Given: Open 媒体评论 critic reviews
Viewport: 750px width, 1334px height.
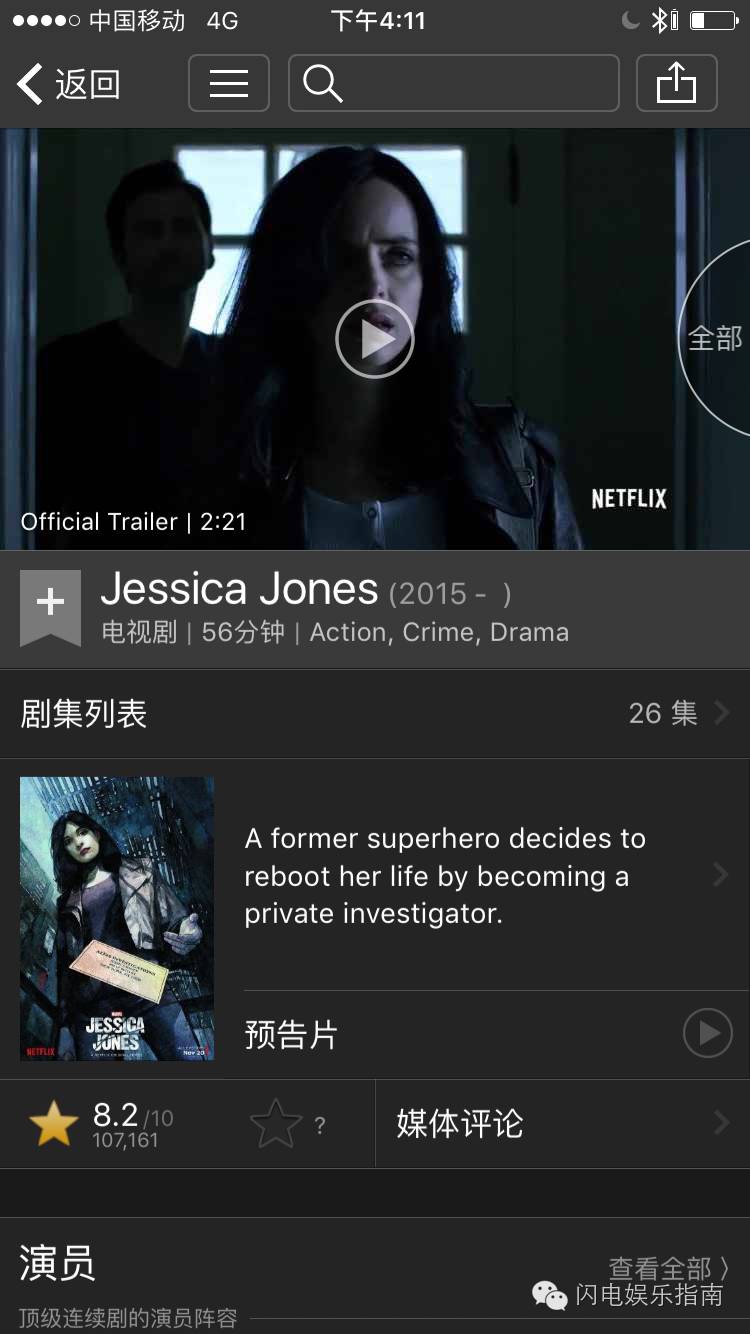Looking at the screenshot, I should click(x=562, y=1123).
